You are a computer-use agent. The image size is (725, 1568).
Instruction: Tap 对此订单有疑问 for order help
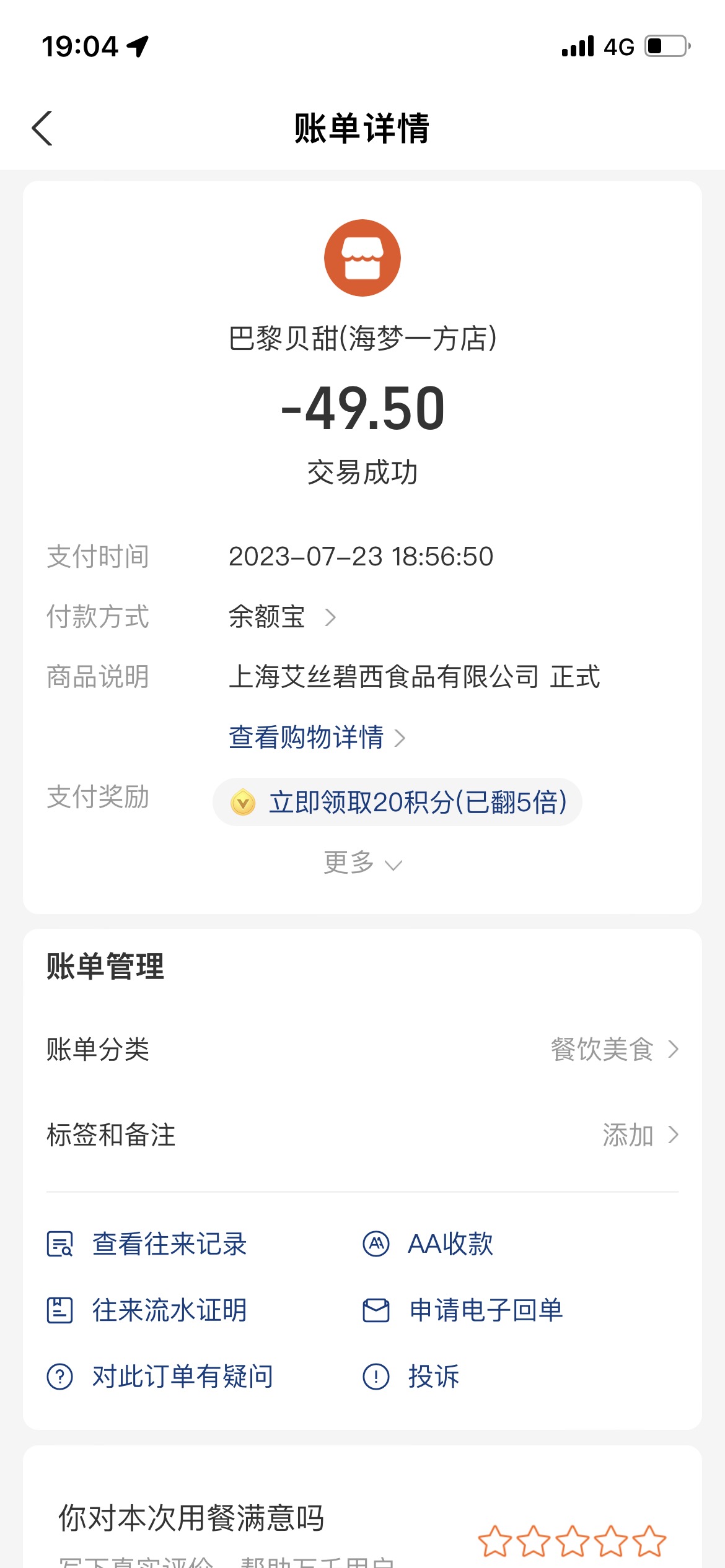[x=160, y=1376]
